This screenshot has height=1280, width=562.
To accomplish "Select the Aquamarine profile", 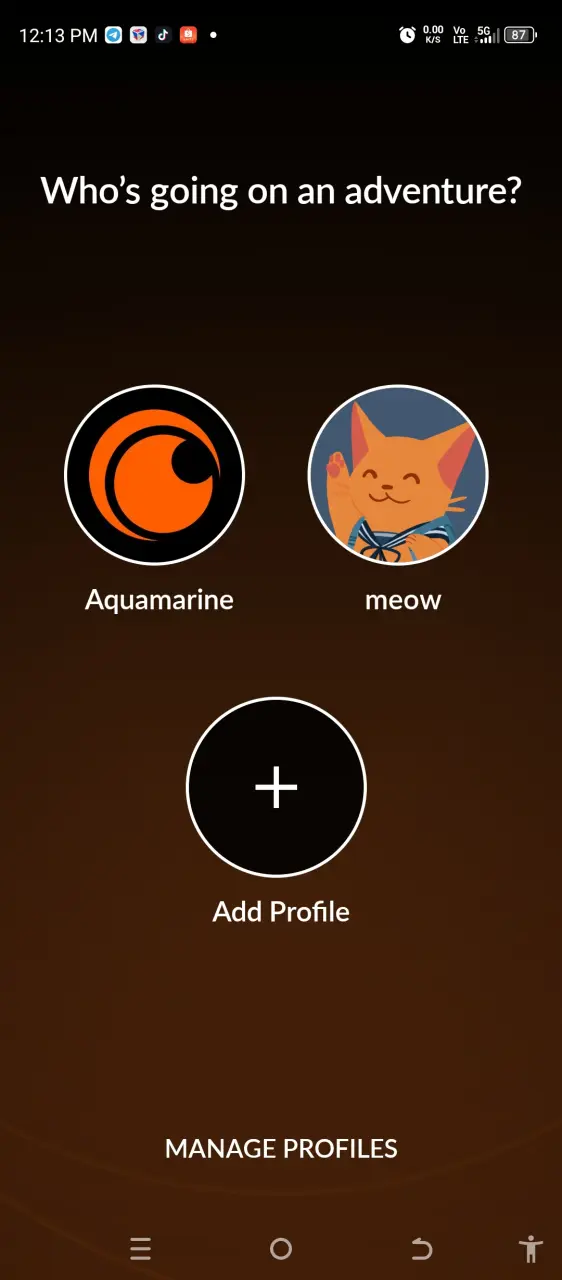I will [x=155, y=475].
